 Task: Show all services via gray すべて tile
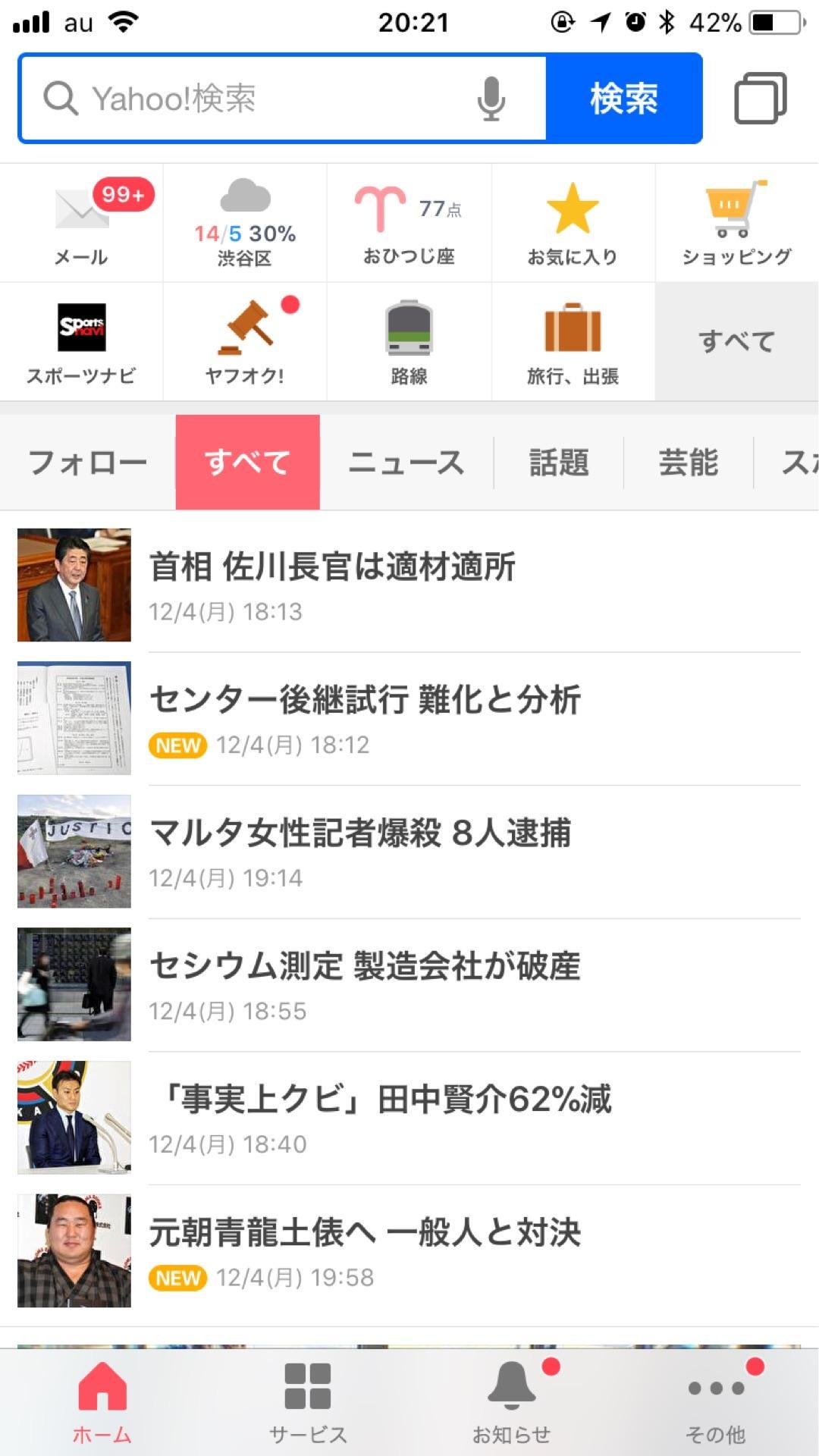pyautogui.click(x=736, y=342)
